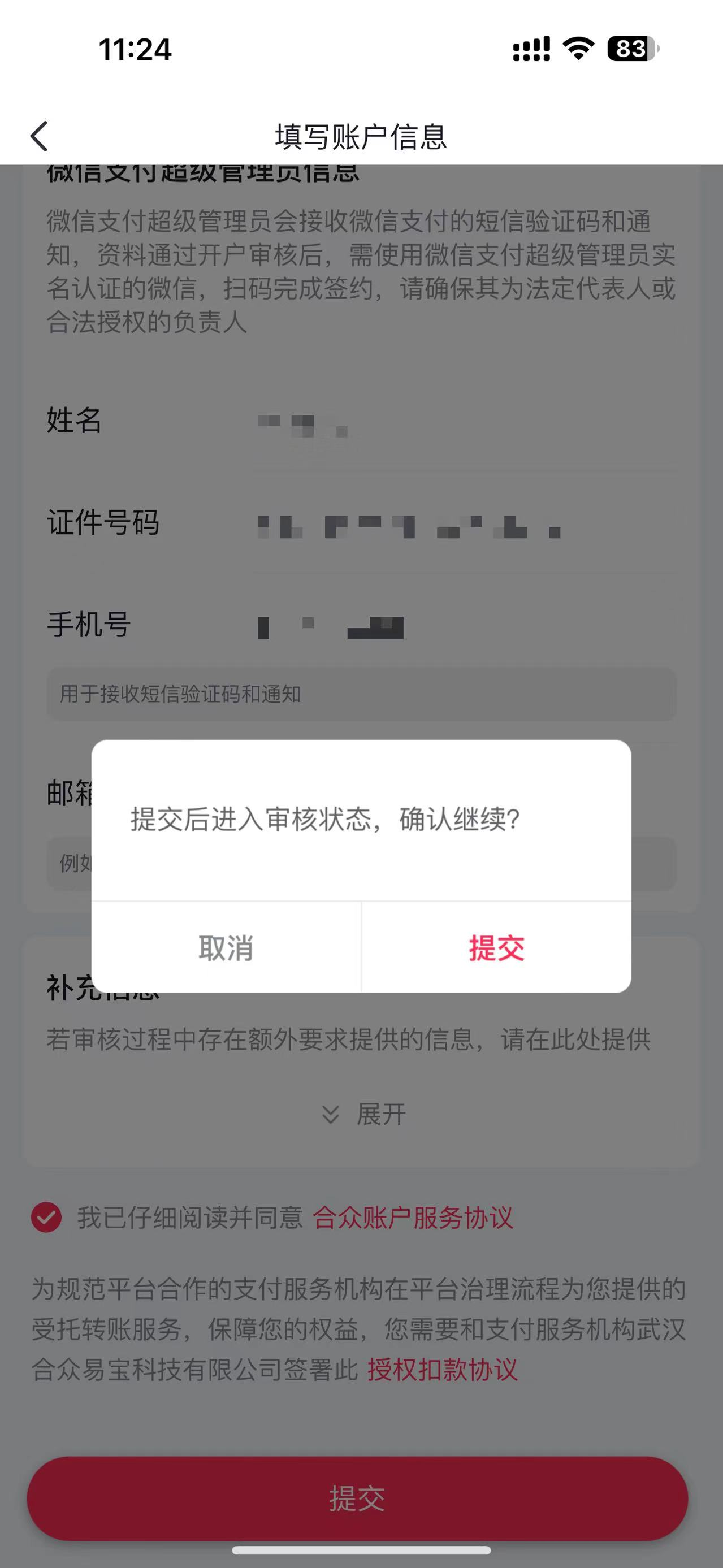This screenshot has height=1568, width=723.
Task: Expand 补充信息 section via 展开
Action: 363,1114
